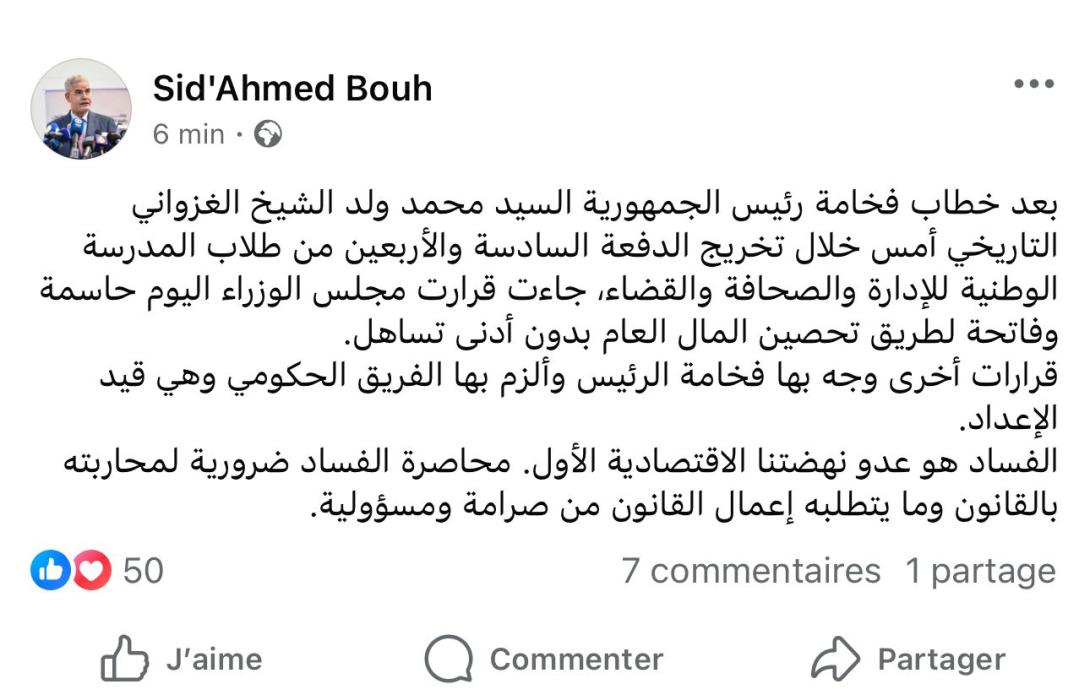1090x695 pixels.
Task: Tap Commenter to write a comment
Action: 544,659
